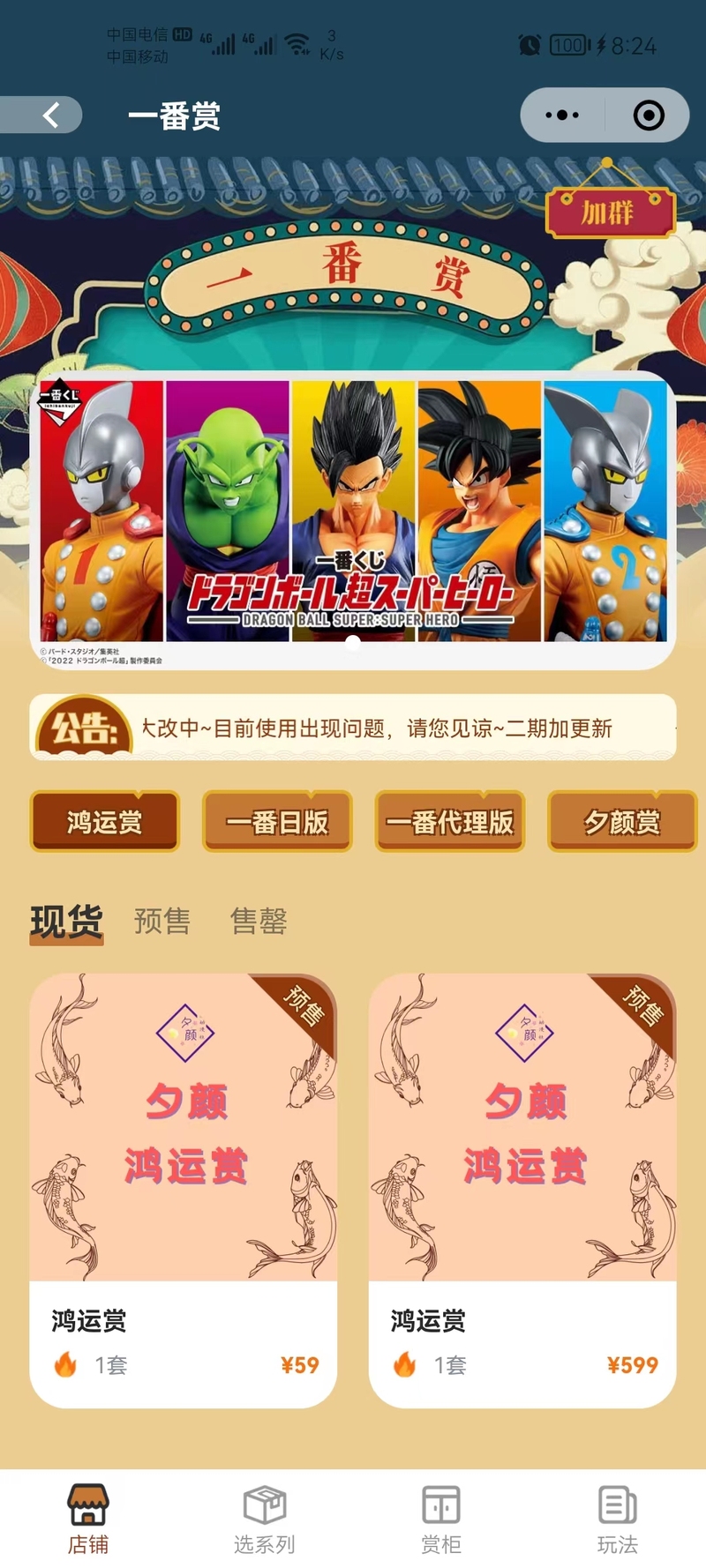
Task: Open the mini program three-dot menu
Action: coord(562,116)
